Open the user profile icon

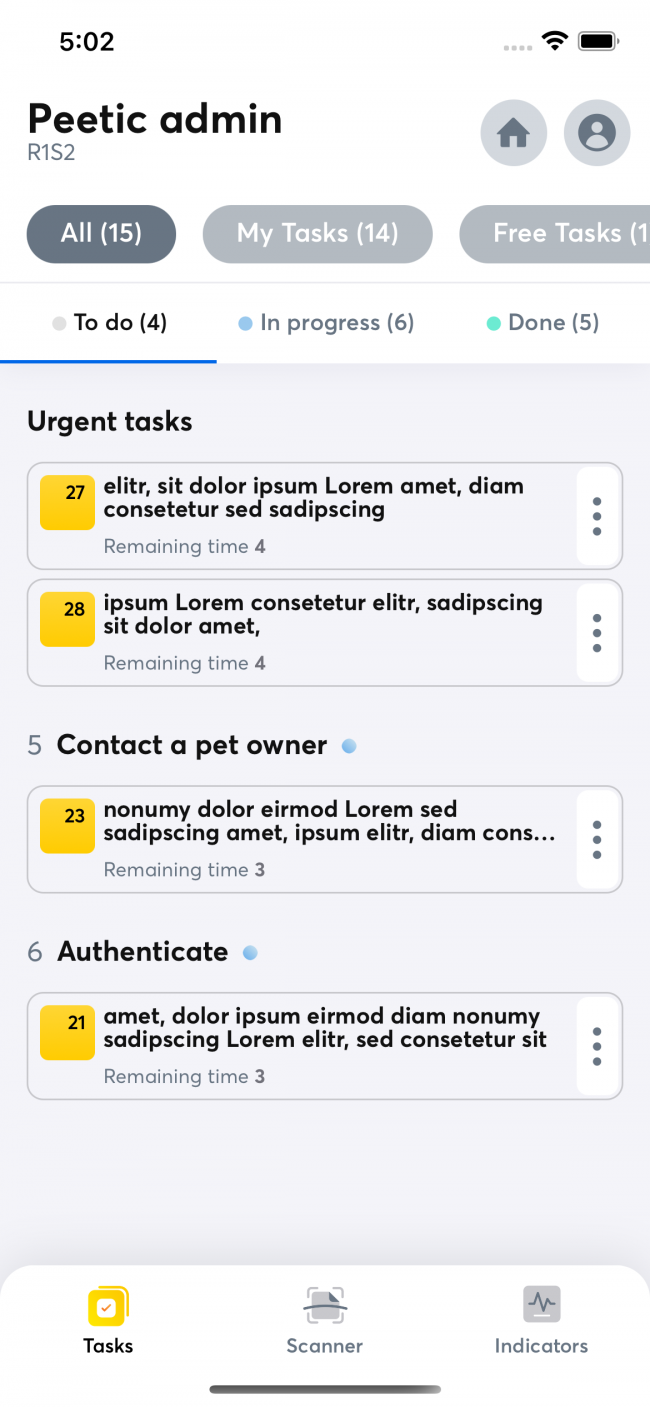[597, 133]
